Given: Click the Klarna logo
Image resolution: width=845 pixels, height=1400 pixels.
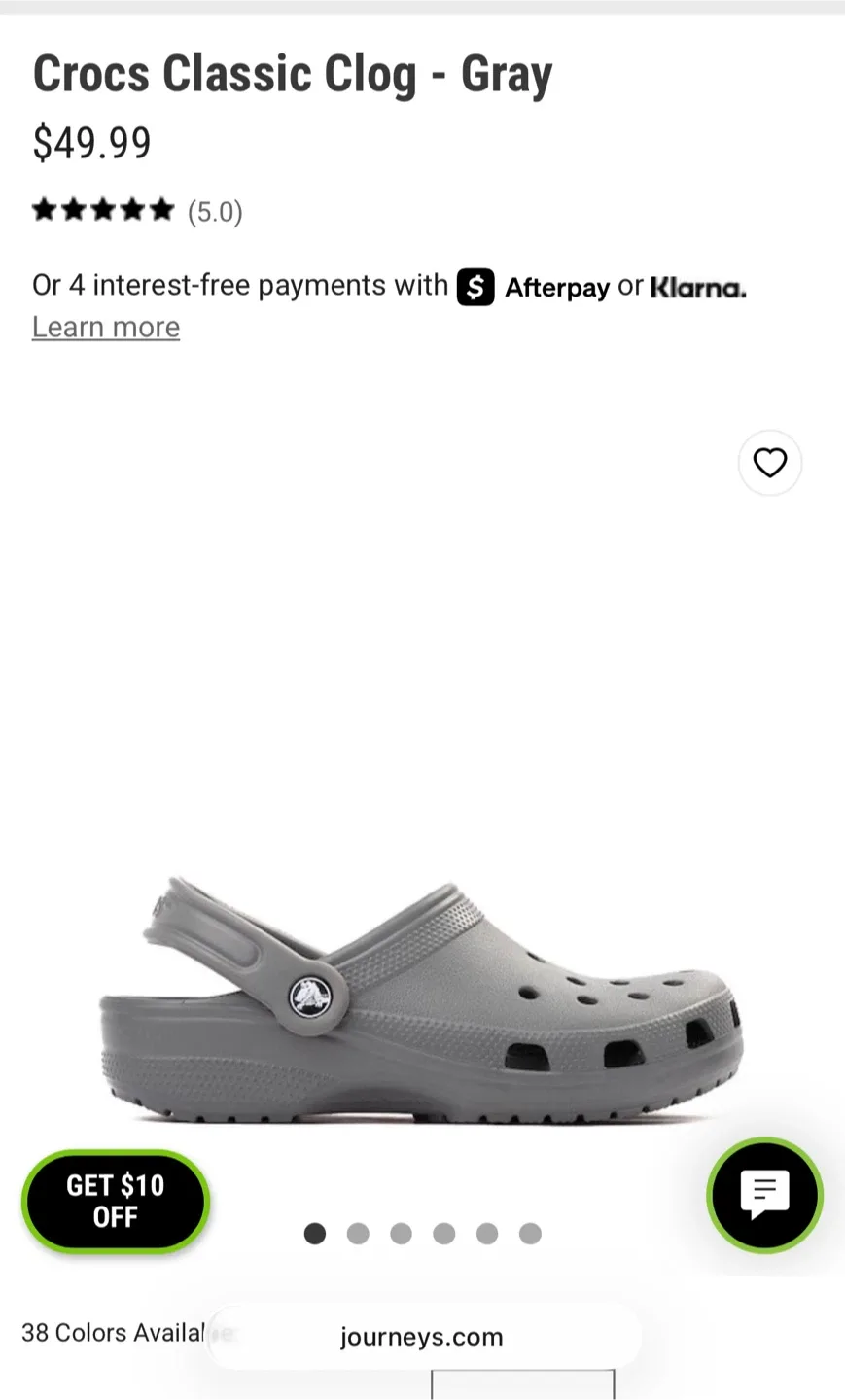Looking at the screenshot, I should point(697,287).
